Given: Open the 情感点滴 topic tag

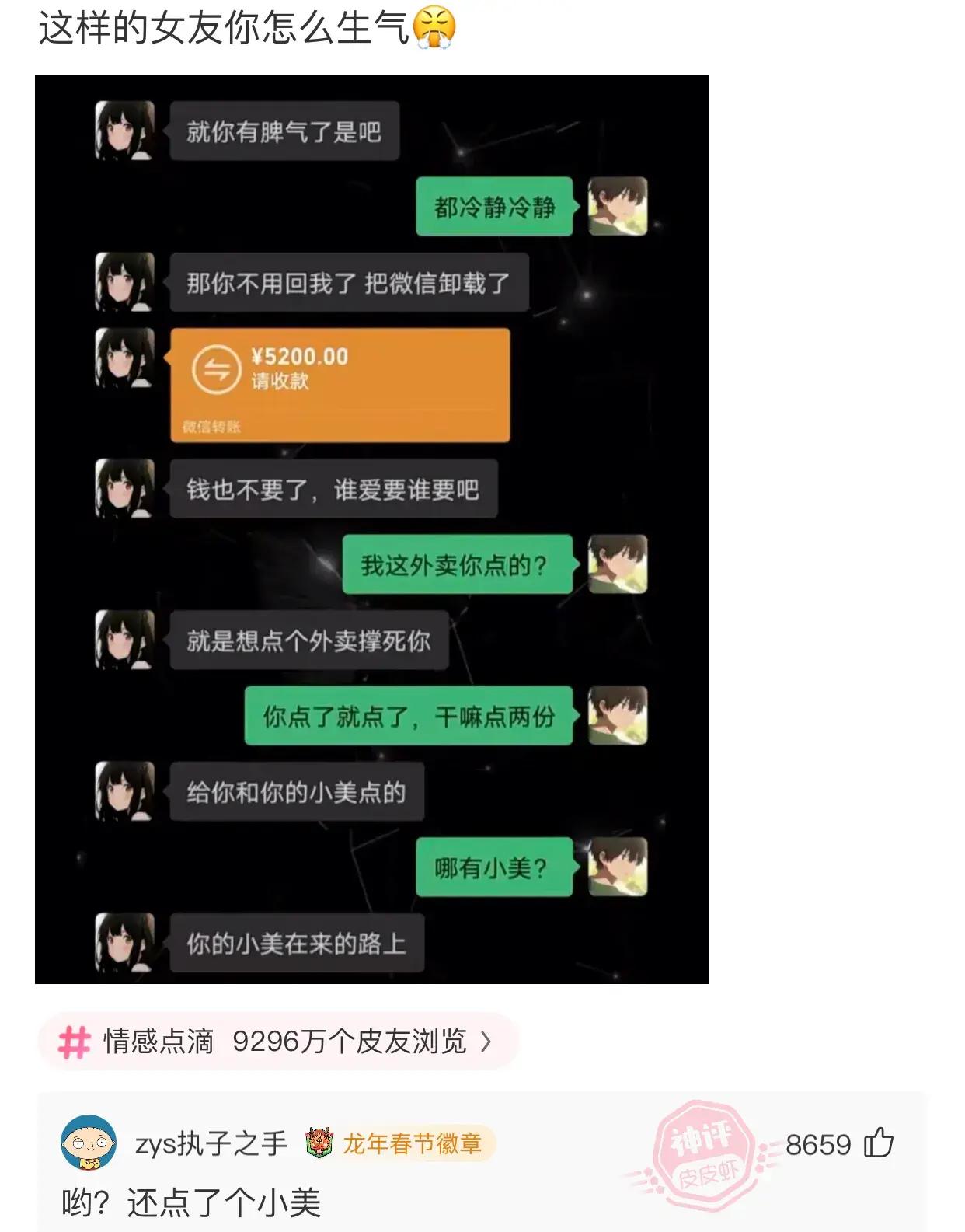Looking at the screenshot, I should tap(277, 1041).
